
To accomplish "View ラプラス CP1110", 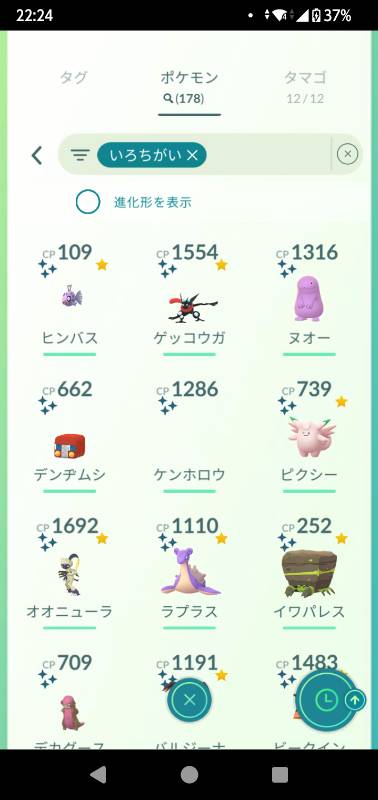I will point(189,572).
